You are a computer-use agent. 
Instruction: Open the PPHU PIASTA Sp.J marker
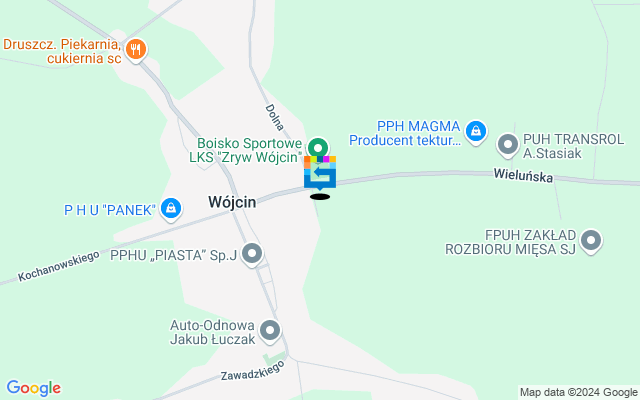point(252,254)
